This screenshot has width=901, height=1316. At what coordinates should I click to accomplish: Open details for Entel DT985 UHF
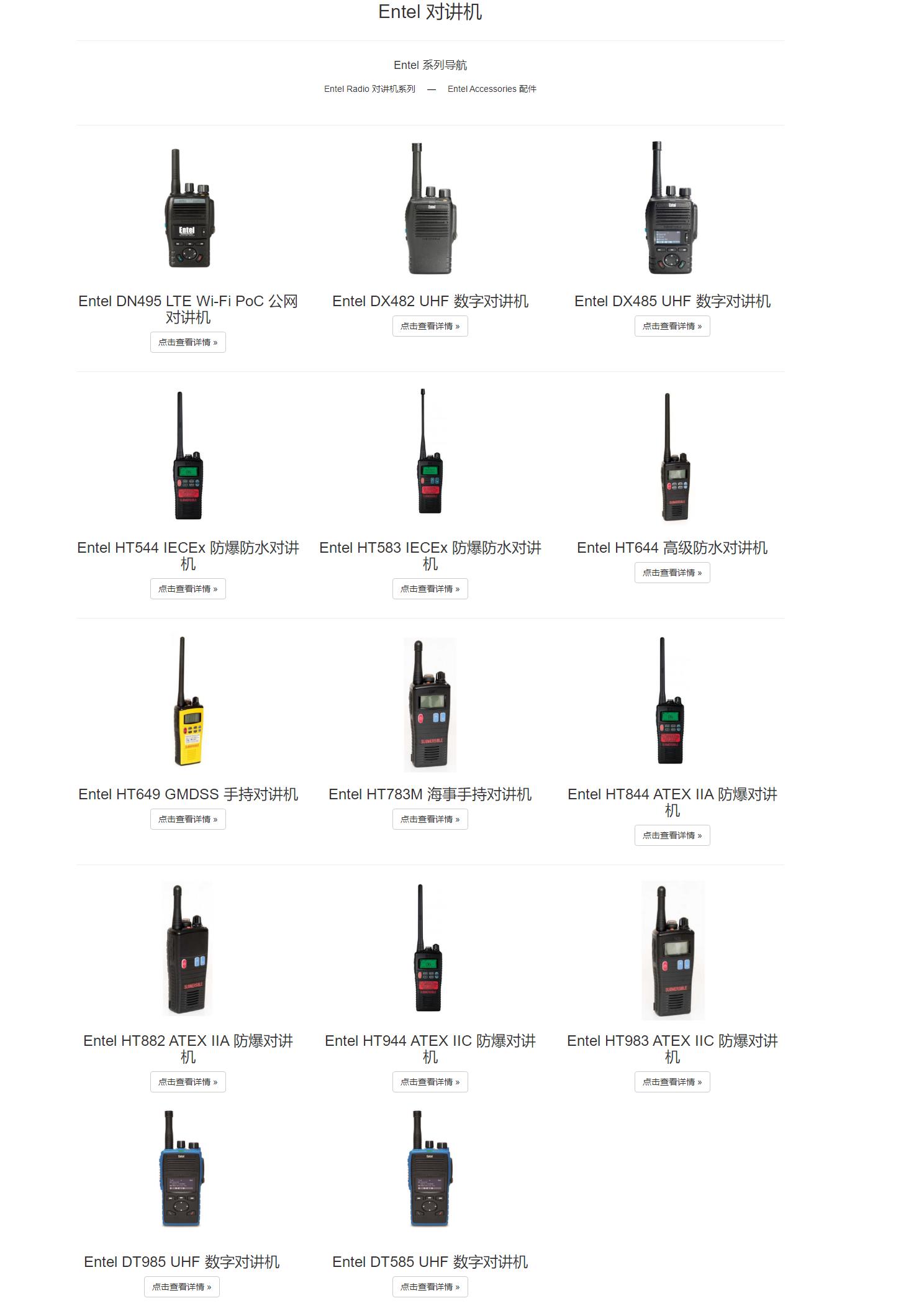tap(181, 1287)
